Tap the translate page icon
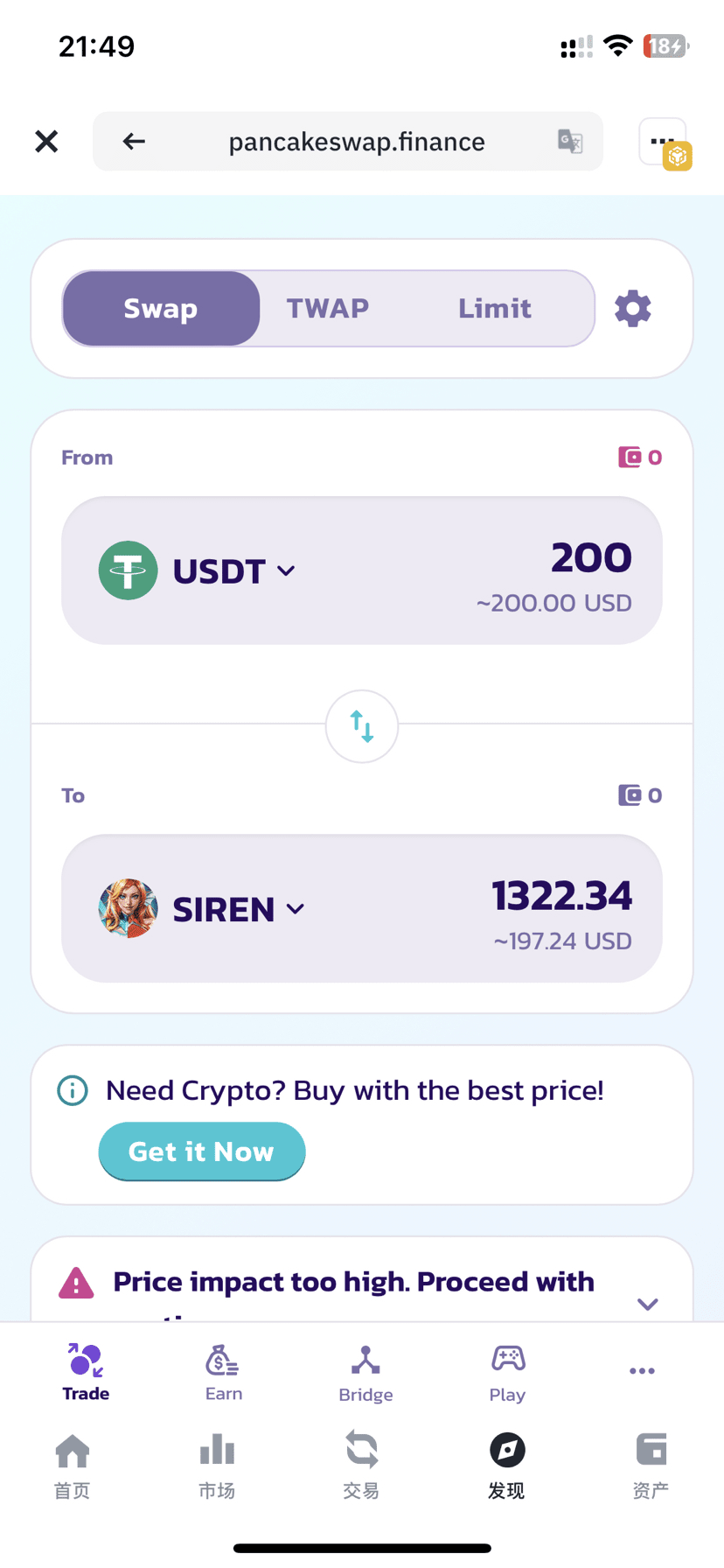This screenshot has height=1568, width=724. [570, 141]
